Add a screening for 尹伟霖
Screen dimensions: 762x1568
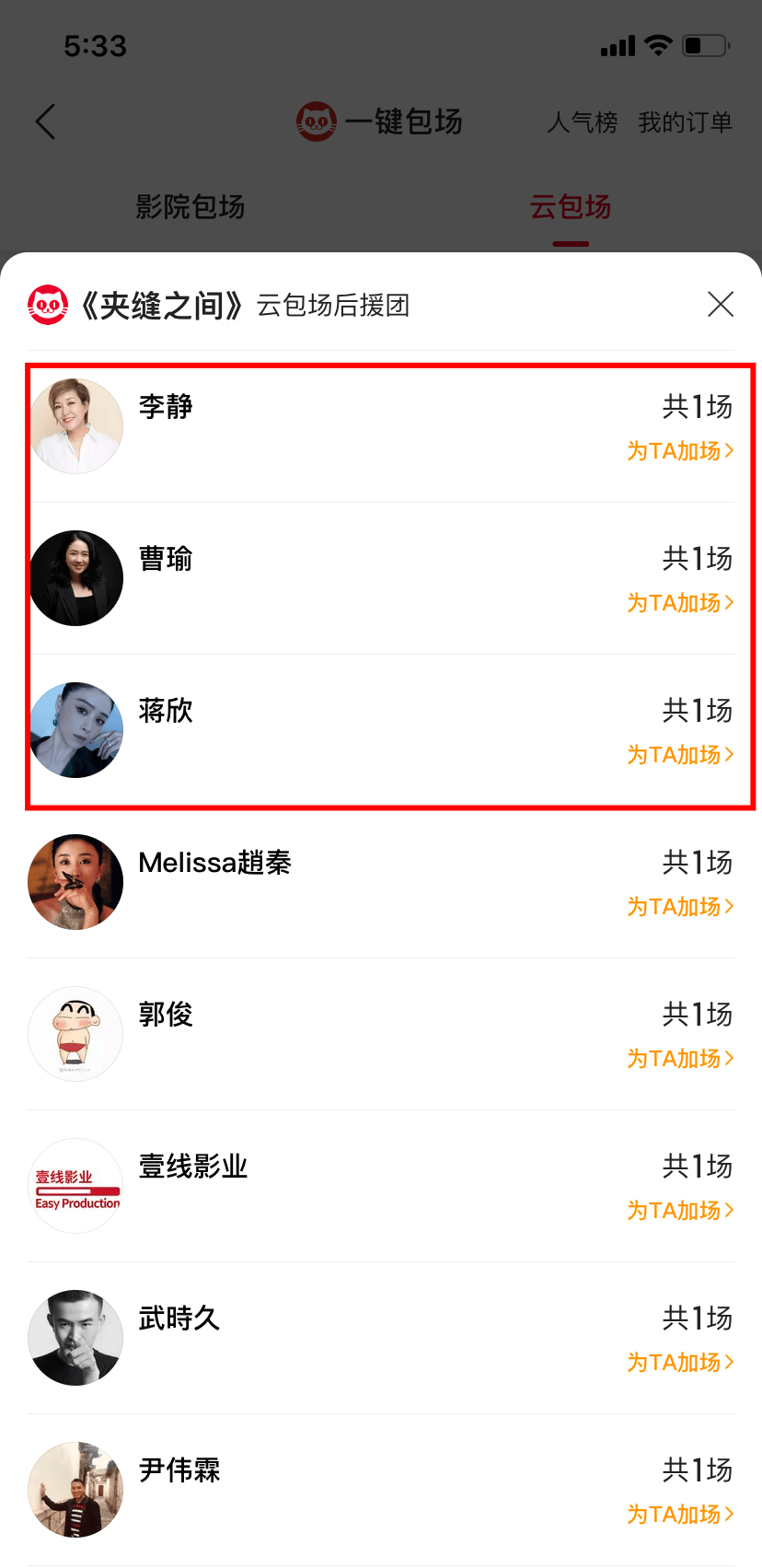pos(680,1515)
